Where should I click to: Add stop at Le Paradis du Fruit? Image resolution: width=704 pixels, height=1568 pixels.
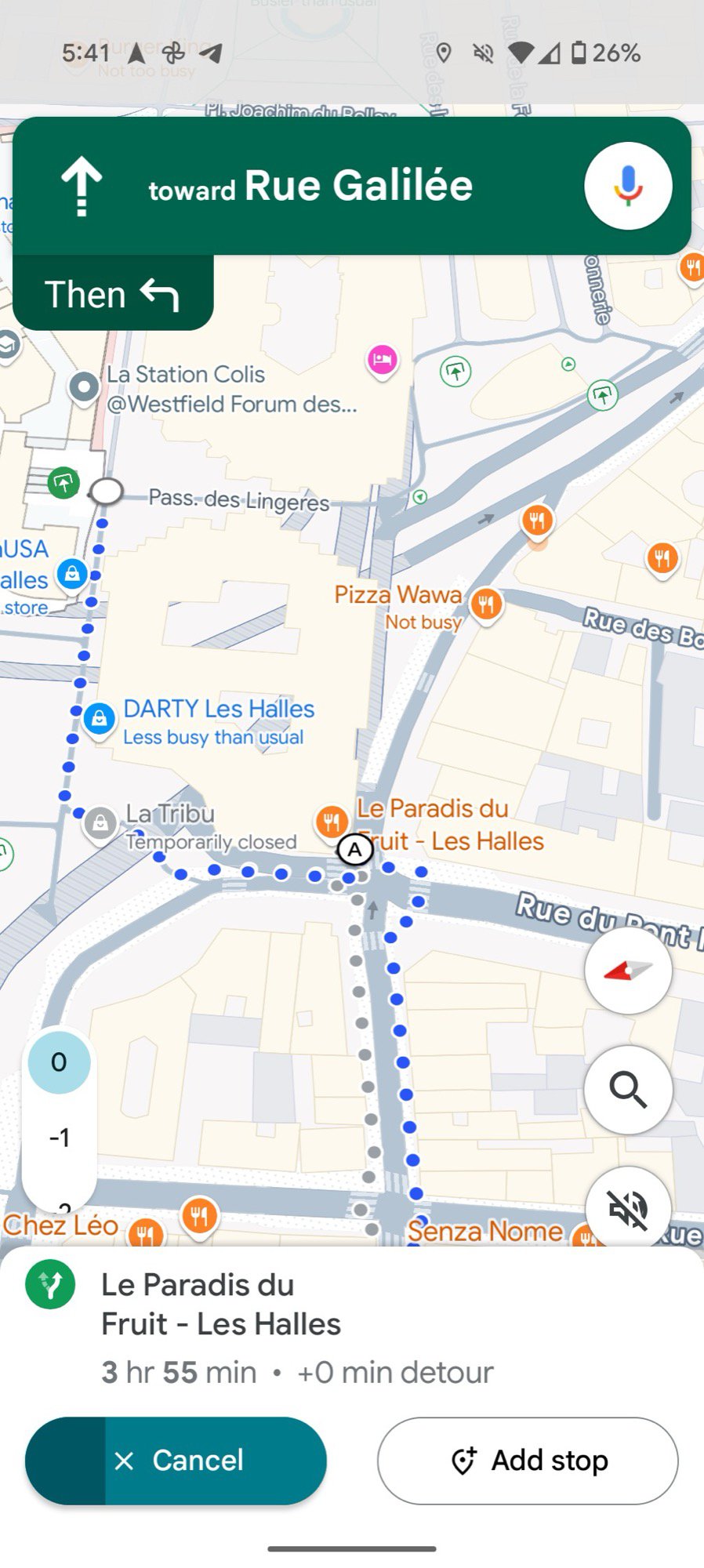(x=528, y=1461)
